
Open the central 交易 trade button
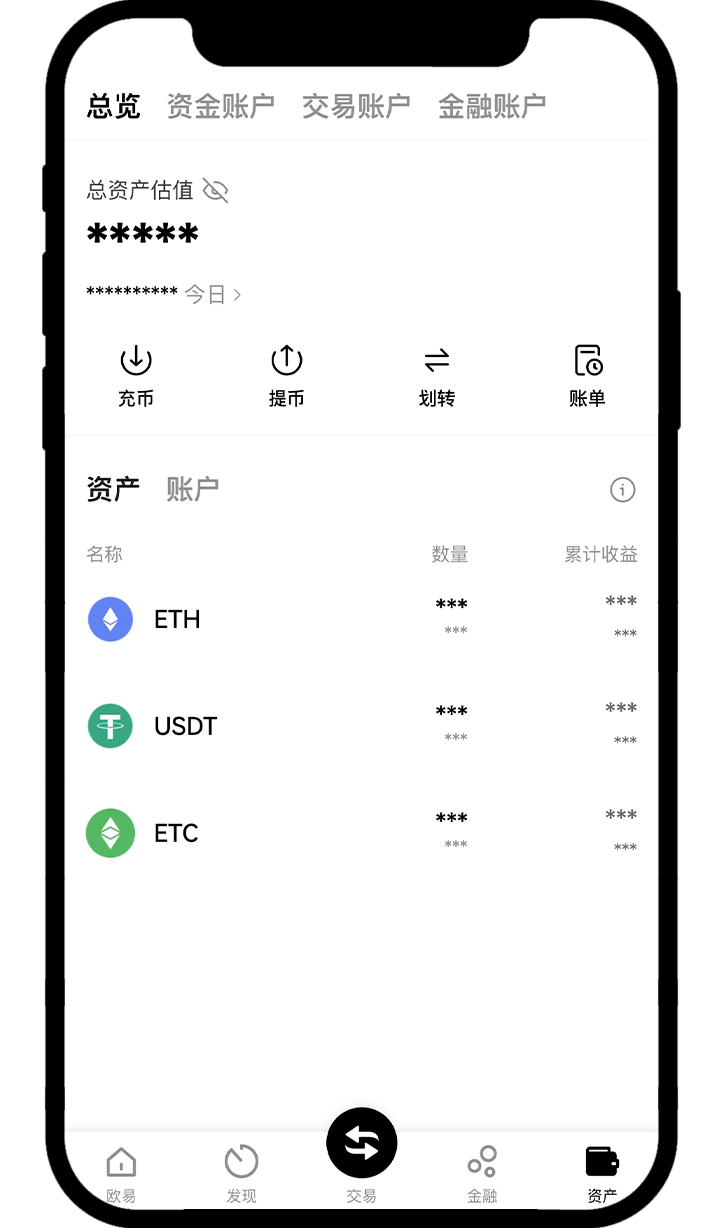click(x=362, y=1143)
